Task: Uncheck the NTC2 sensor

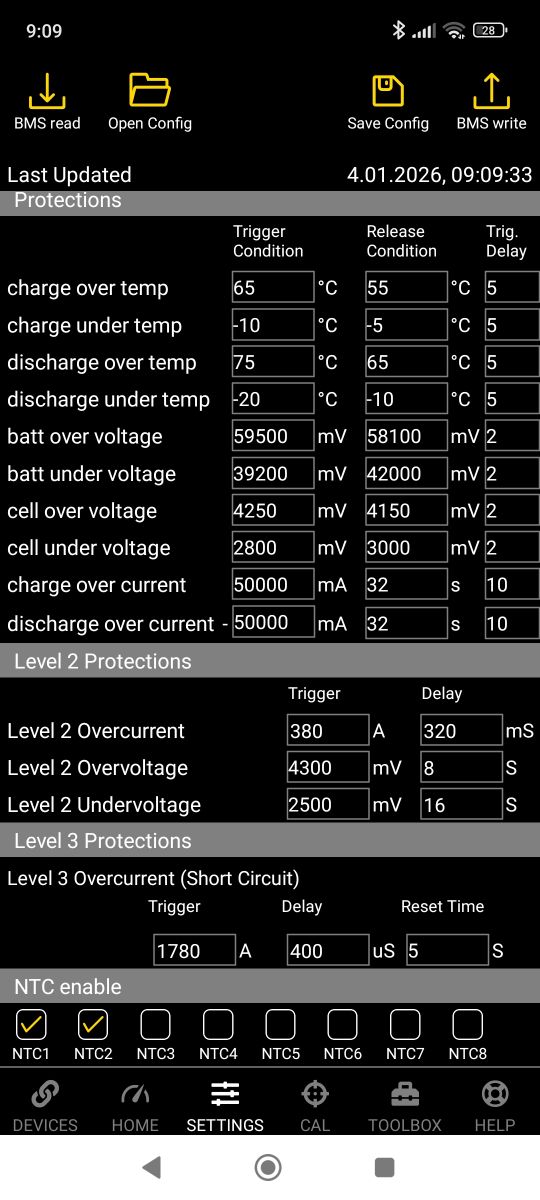Action: [93, 1025]
